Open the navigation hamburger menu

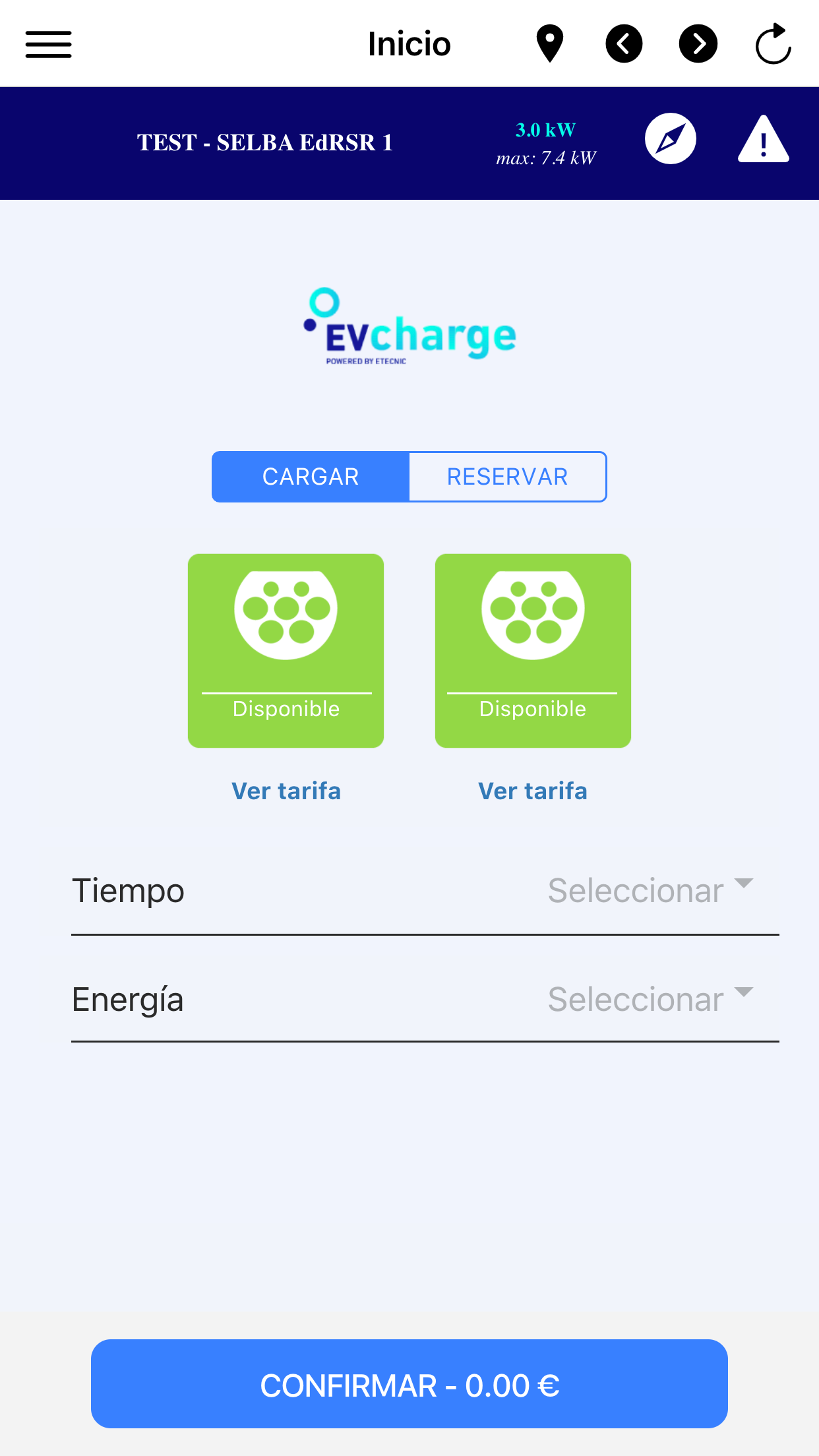coord(47,44)
